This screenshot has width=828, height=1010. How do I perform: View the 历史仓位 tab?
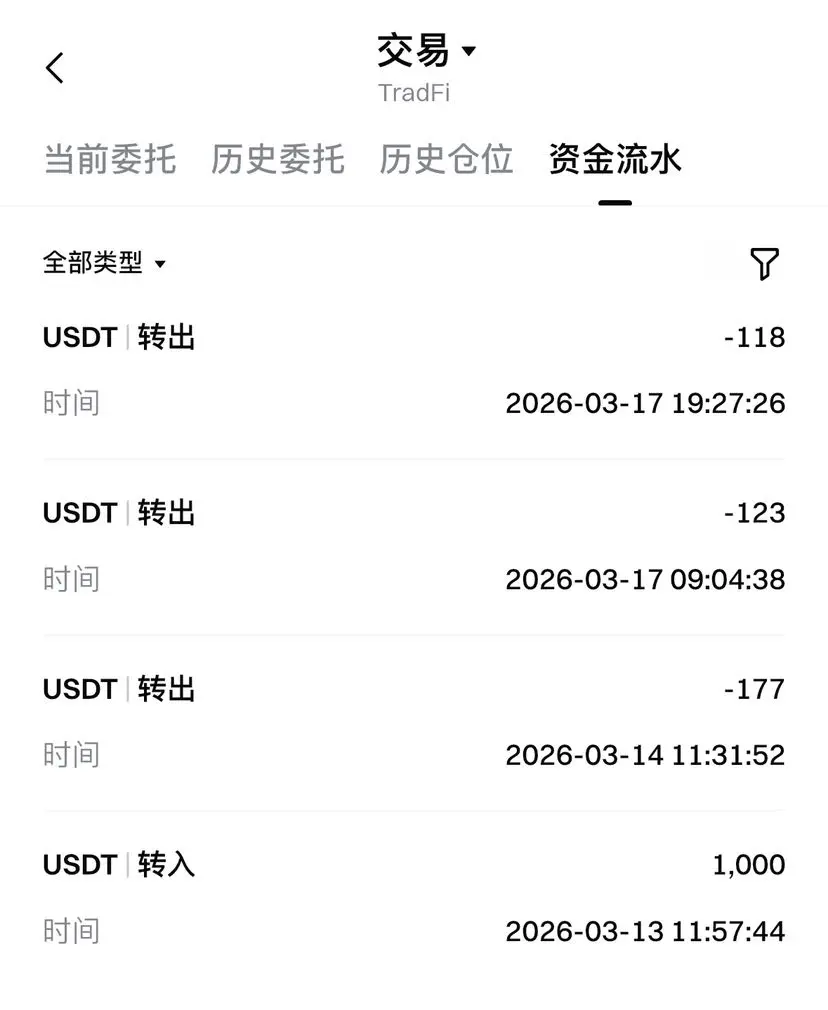tap(446, 160)
